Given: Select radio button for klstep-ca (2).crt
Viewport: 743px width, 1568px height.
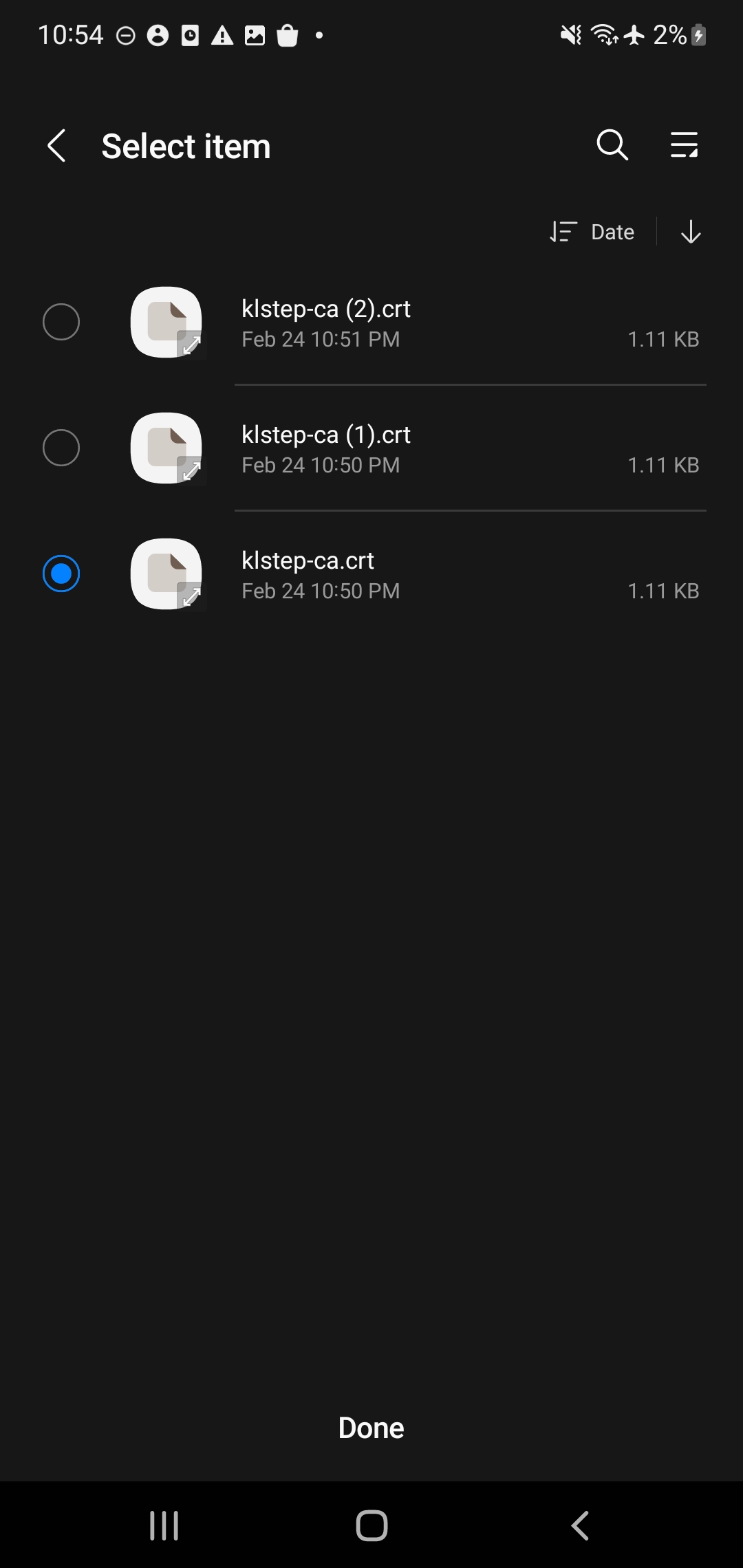Looking at the screenshot, I should coord(61,322).
